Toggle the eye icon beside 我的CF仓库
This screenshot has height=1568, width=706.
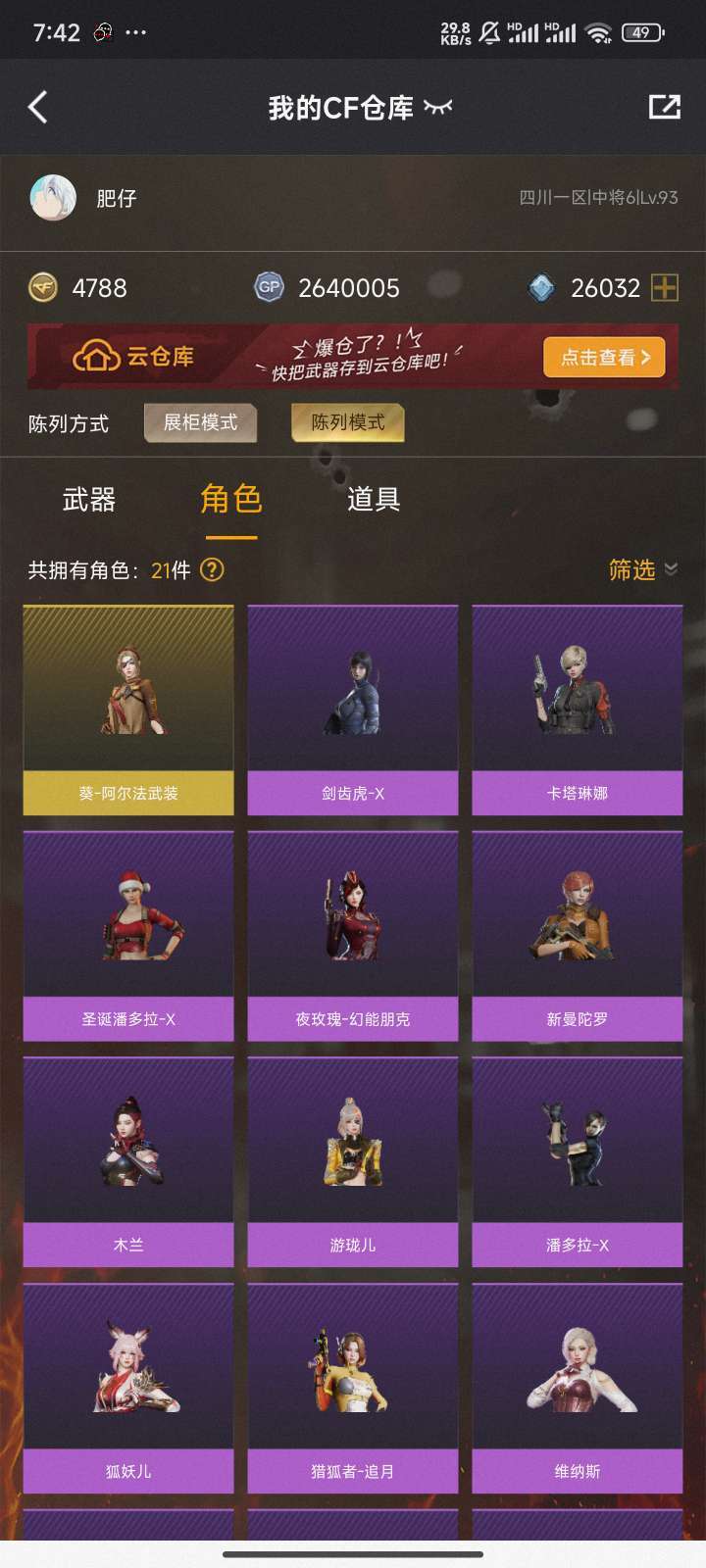point(438,107)
